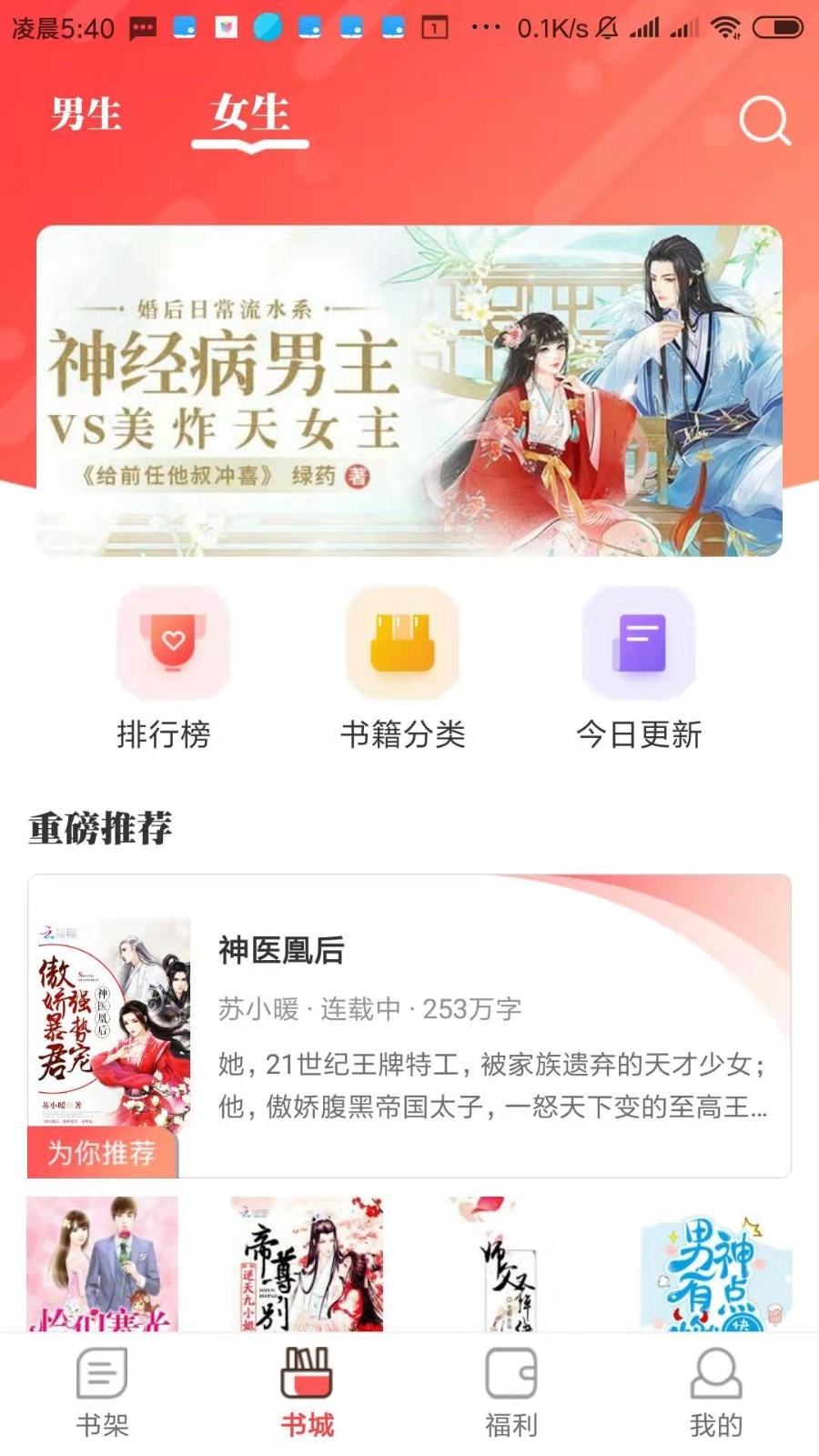
Task: Browse 书籍分类 categories
Action: (x=403, y=669)
